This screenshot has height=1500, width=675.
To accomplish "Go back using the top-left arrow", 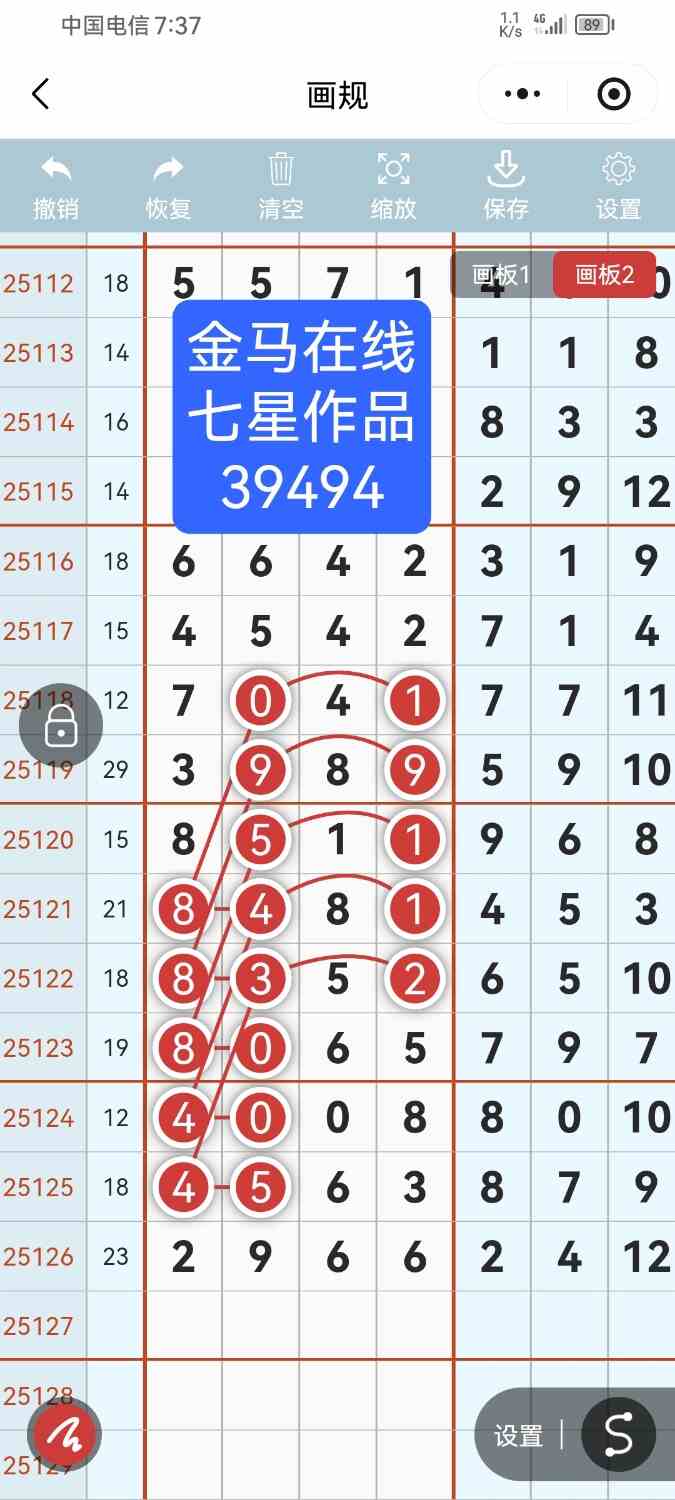I will [40, 95].
